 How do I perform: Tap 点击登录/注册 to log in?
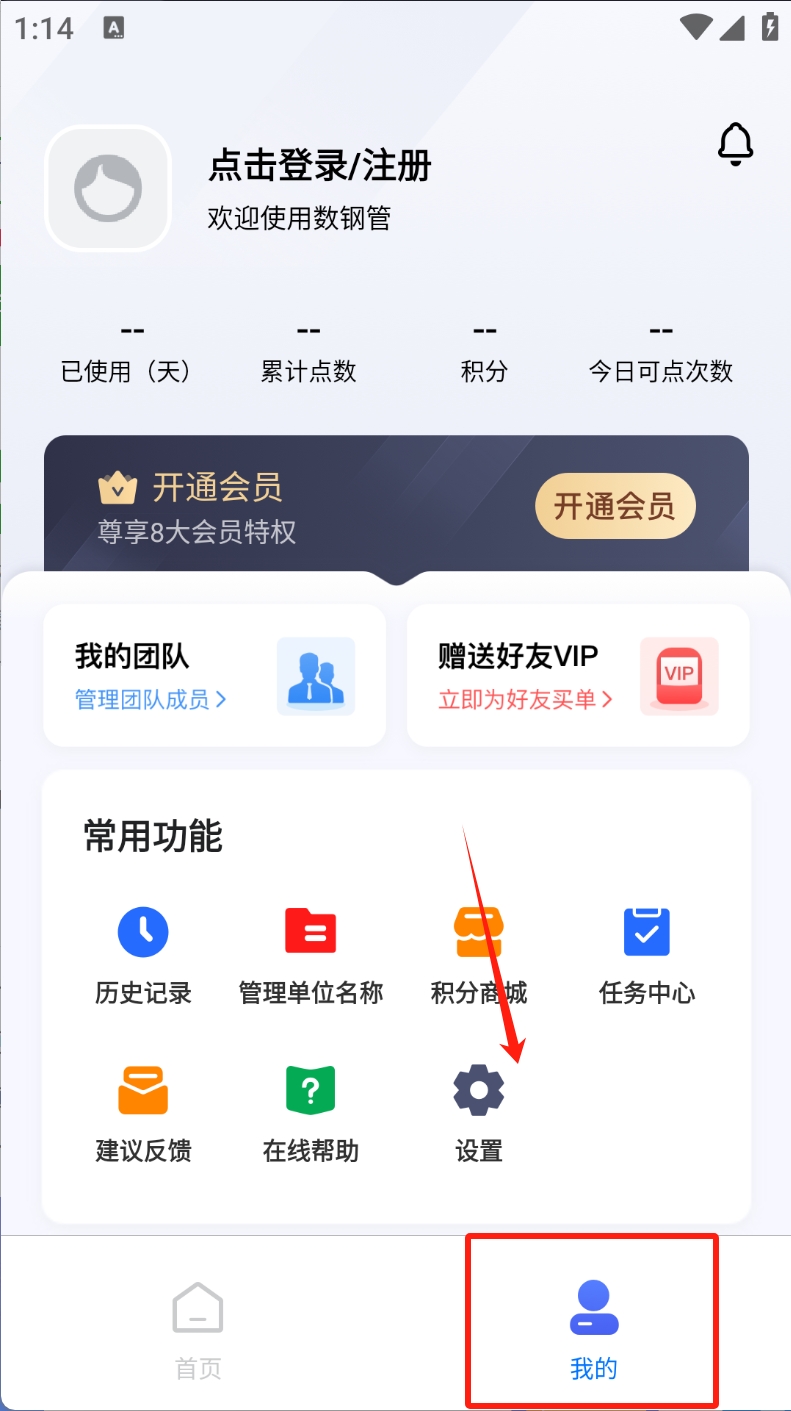point(319,165)
